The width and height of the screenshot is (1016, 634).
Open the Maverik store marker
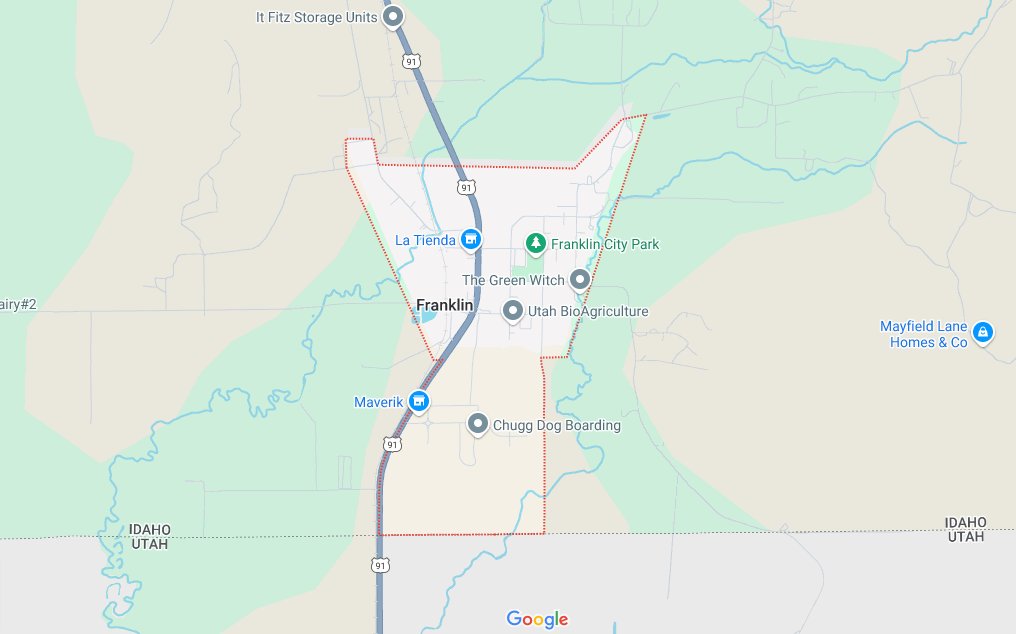click(420, 402)
